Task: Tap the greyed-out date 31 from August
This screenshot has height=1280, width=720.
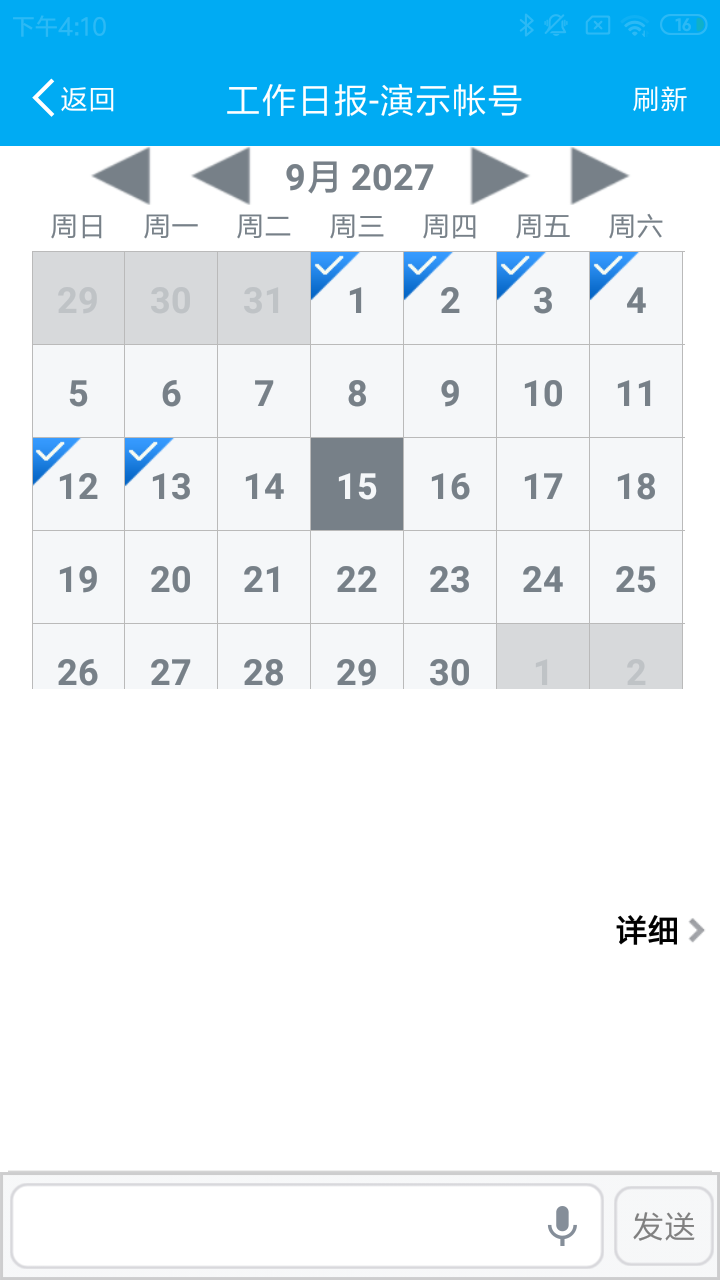Action: click(x=264, y=298)
